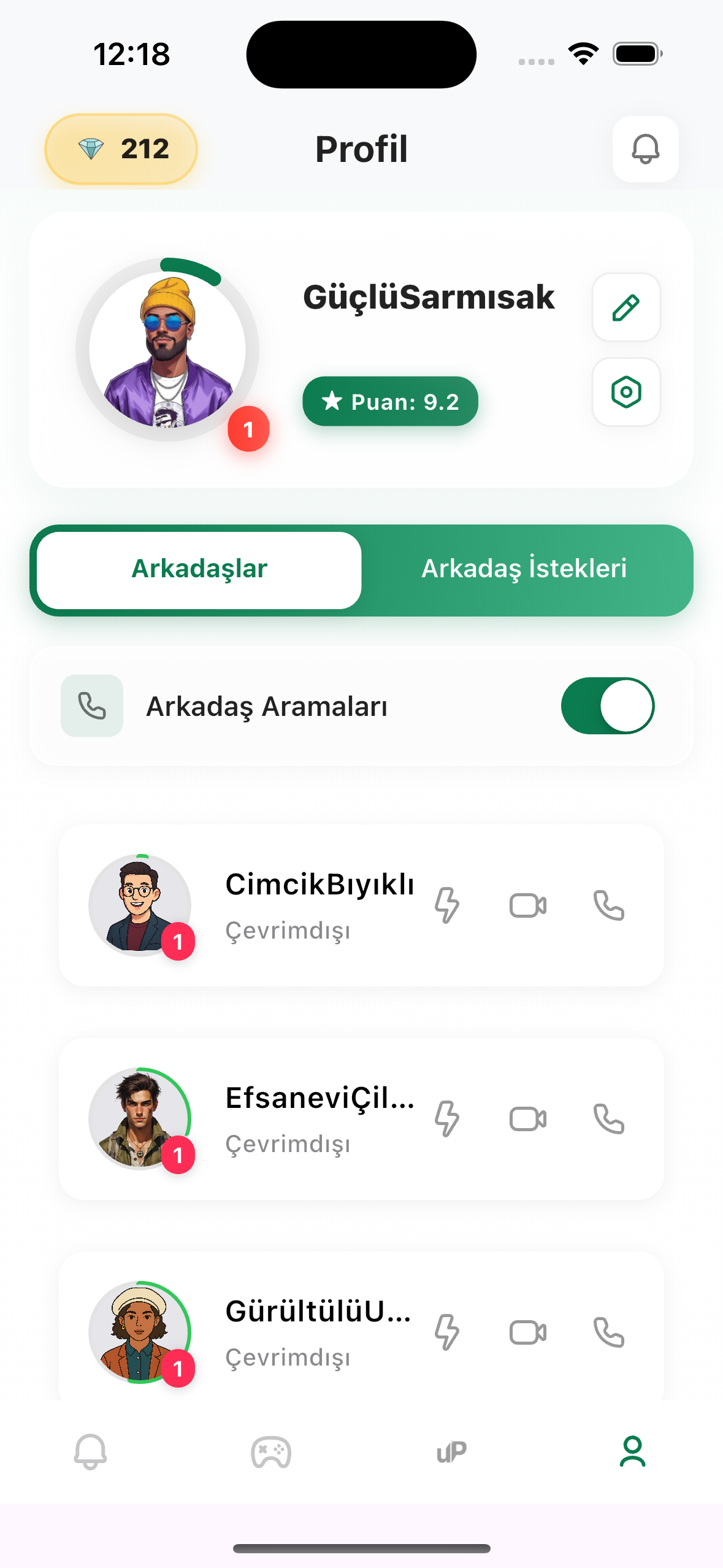Viewport: 723px width, 1568px height.
Task: Select the profile person icon in bottom navigation
Action: click(x=633, y=1452)
